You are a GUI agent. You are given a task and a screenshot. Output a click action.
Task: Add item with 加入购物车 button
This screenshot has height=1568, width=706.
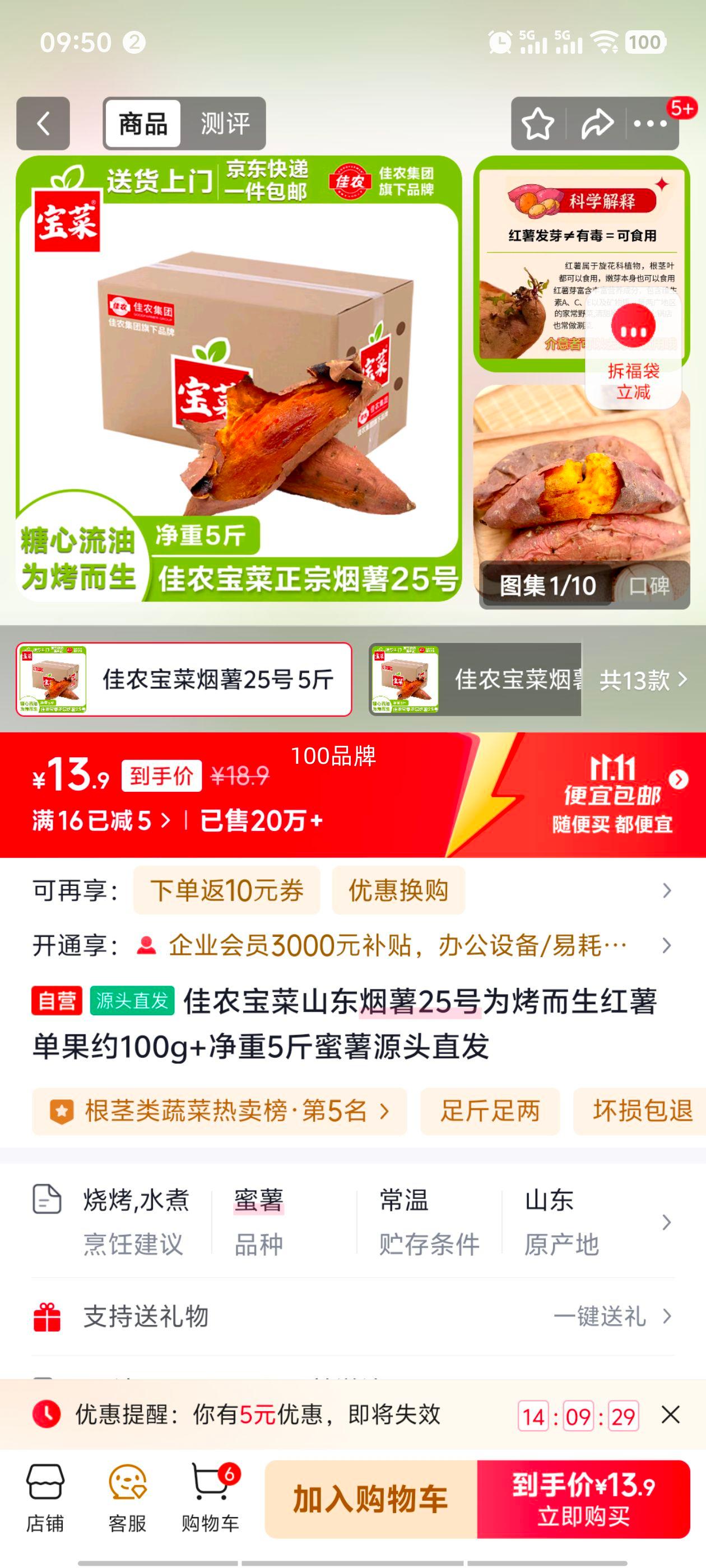coord(370,1499)
